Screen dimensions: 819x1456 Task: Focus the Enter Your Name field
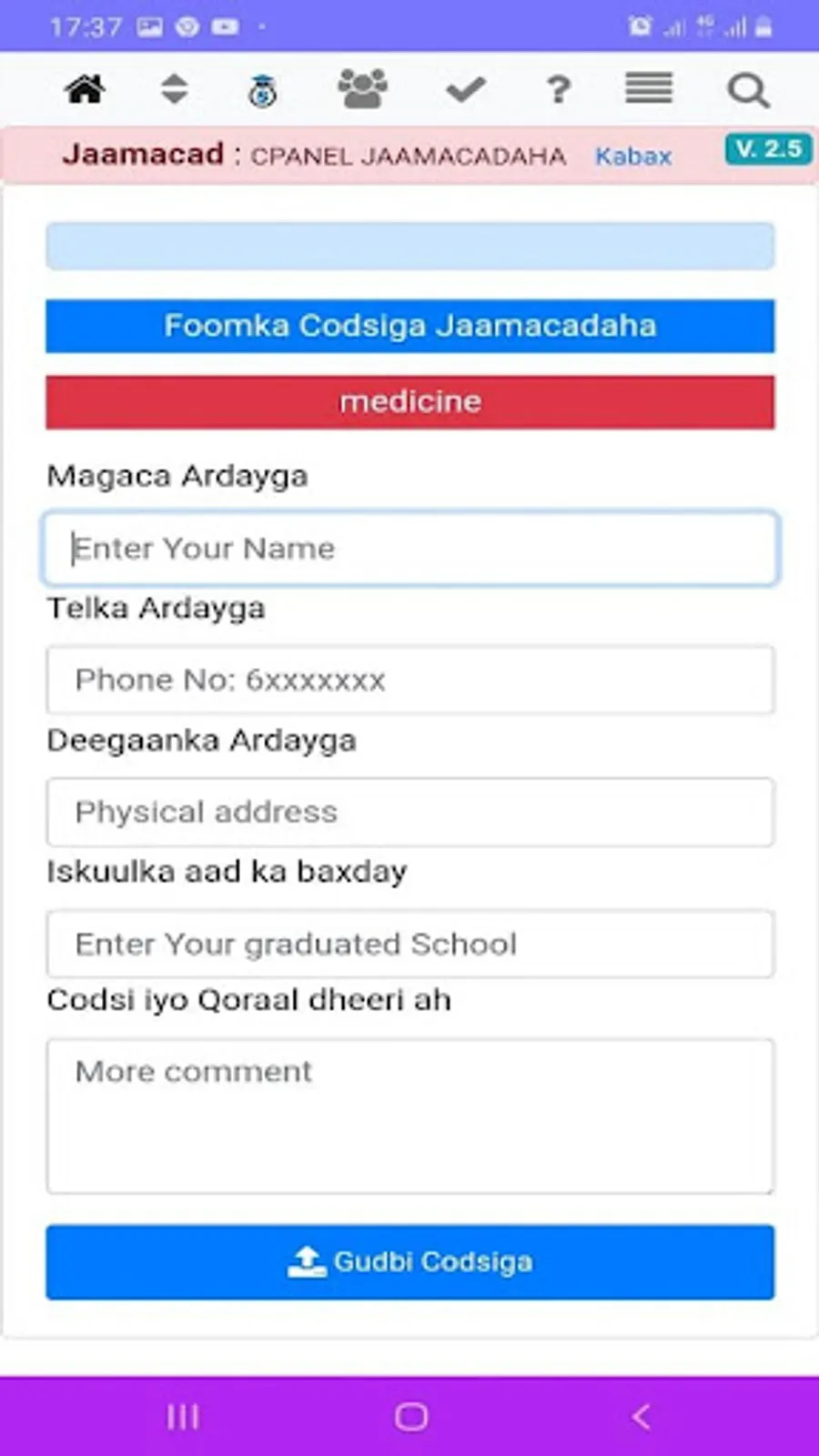click(x=409, y=549)
